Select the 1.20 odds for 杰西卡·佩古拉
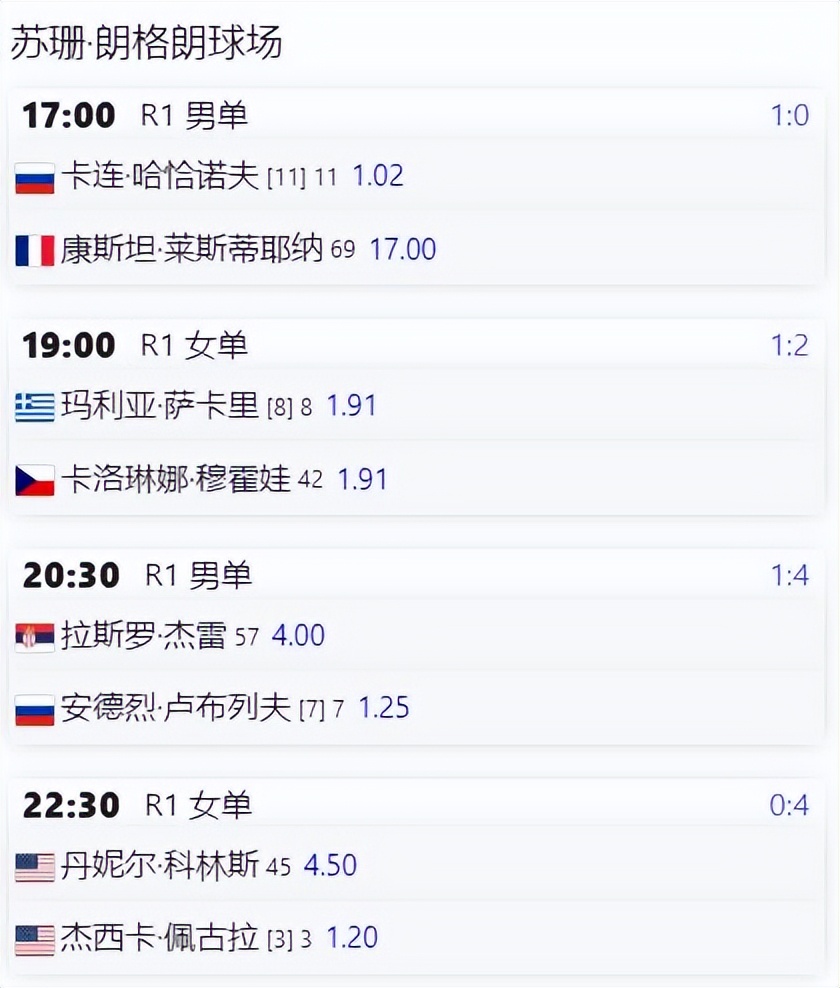The height and width of the screenshot is (988, 840). click(x=355, y=939)
